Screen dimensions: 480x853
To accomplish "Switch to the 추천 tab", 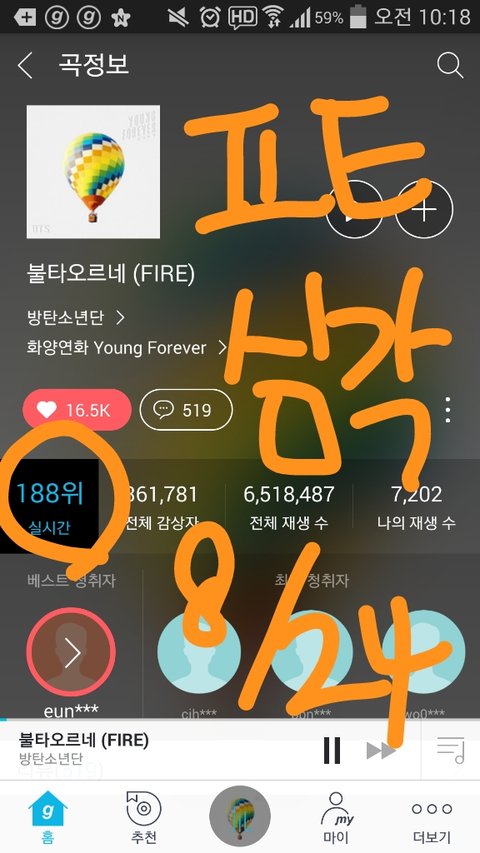I will [x=144, y=816].
